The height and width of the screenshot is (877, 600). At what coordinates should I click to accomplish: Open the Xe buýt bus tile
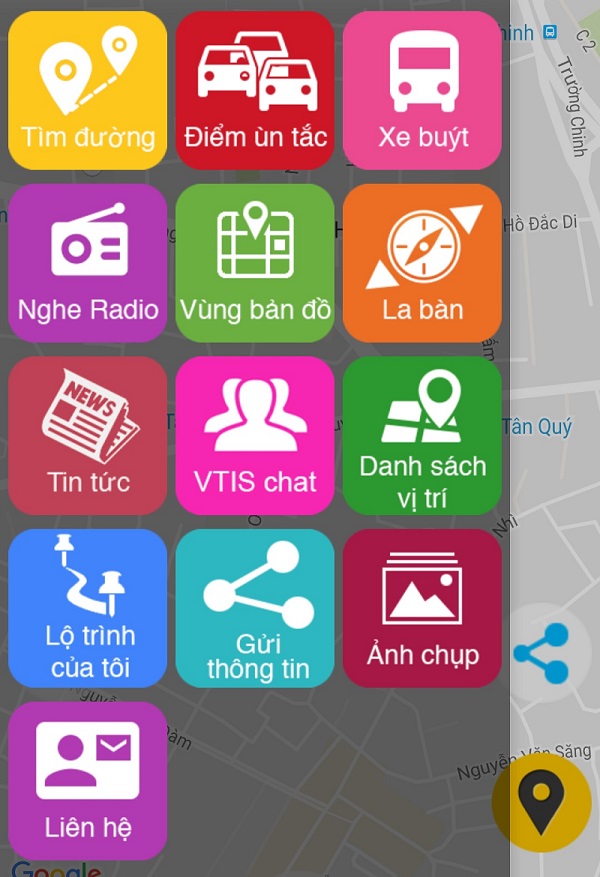(422, 90)
